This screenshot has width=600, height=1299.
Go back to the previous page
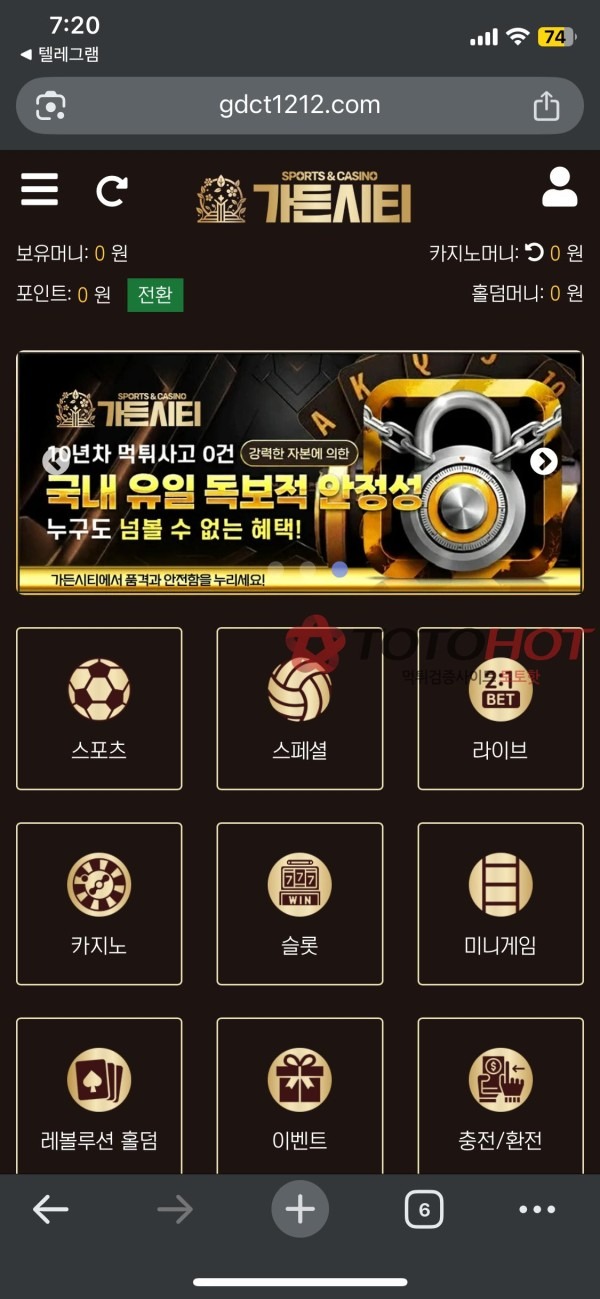tap(50, 1210)
